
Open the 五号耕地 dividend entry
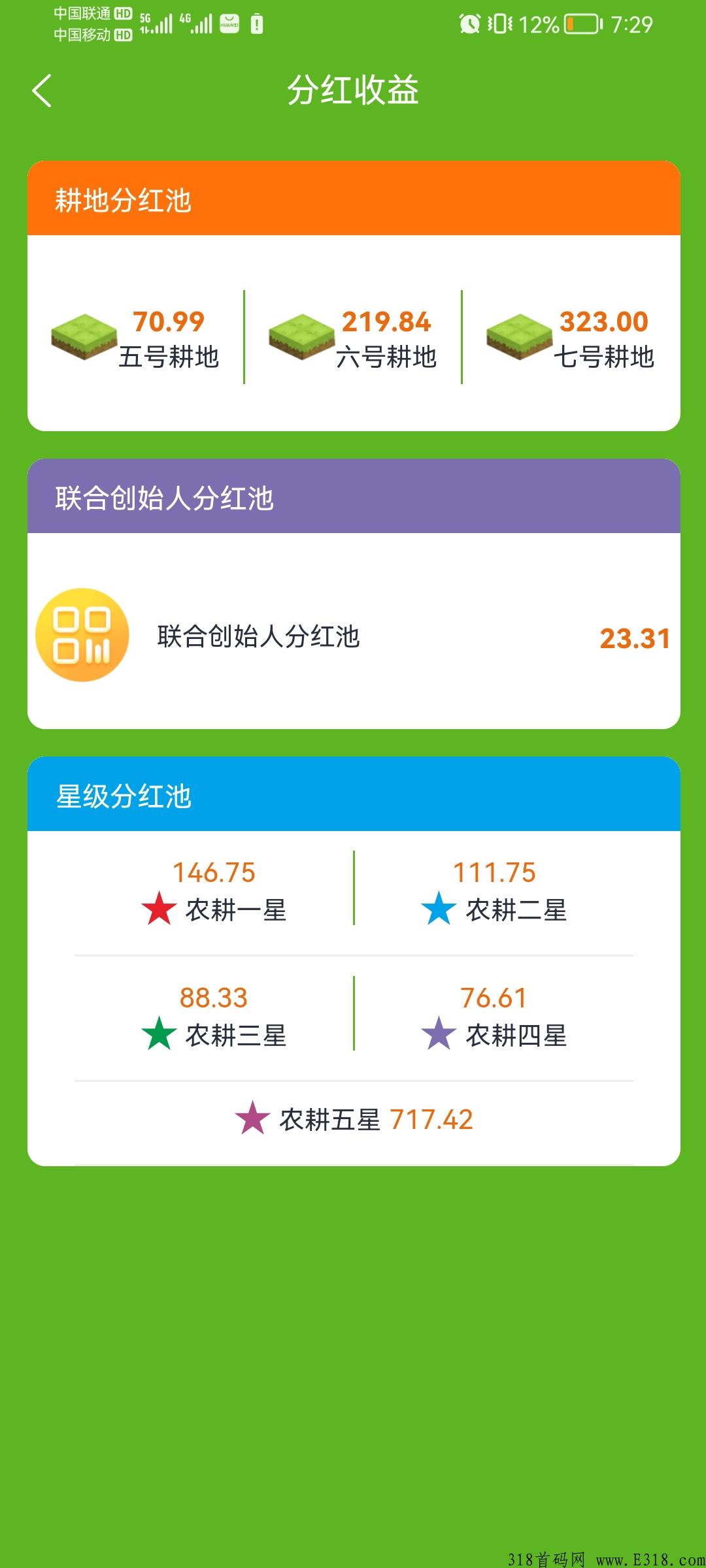[135, 338]
